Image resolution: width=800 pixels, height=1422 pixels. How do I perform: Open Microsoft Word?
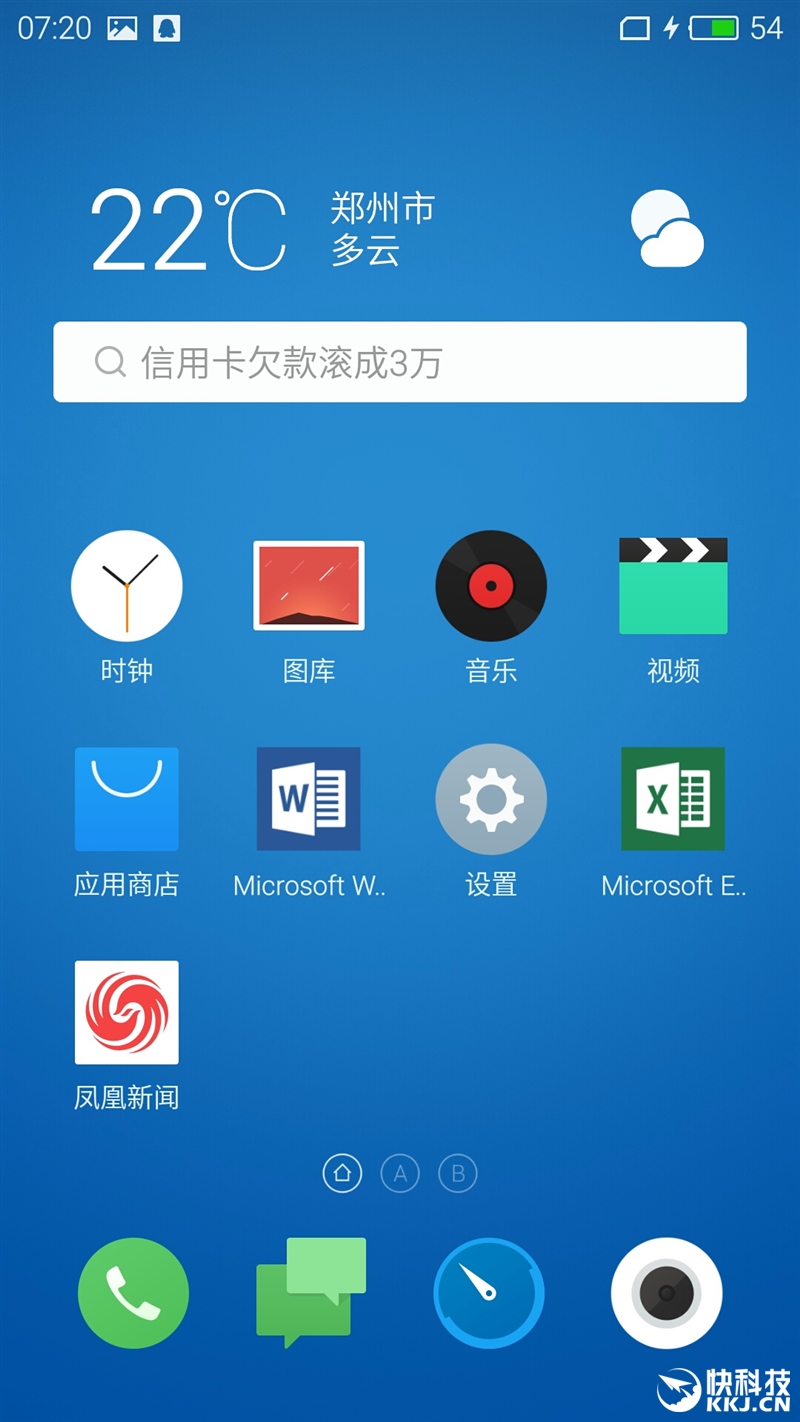pos(308,798)
